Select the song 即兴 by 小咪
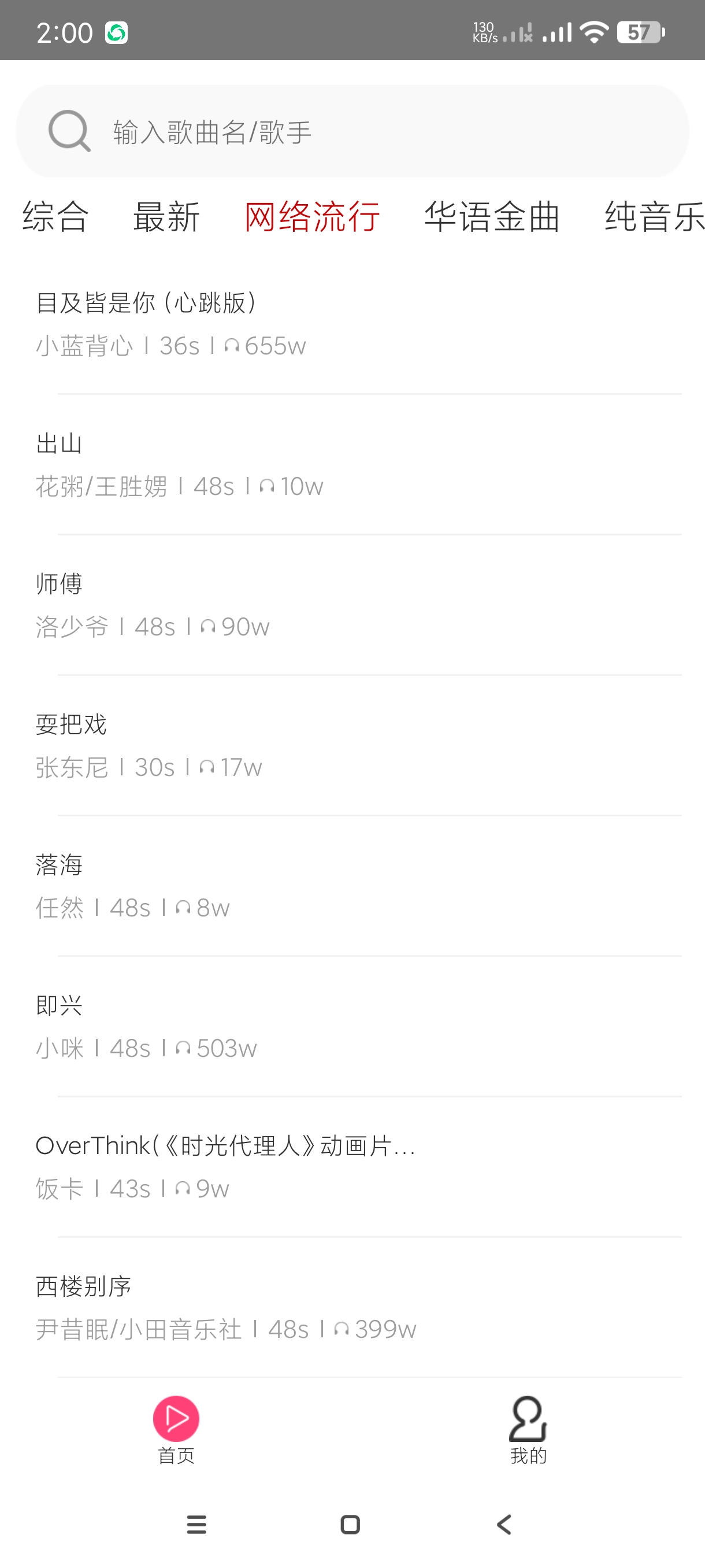705x1568 pixels. coord(353,1026)
